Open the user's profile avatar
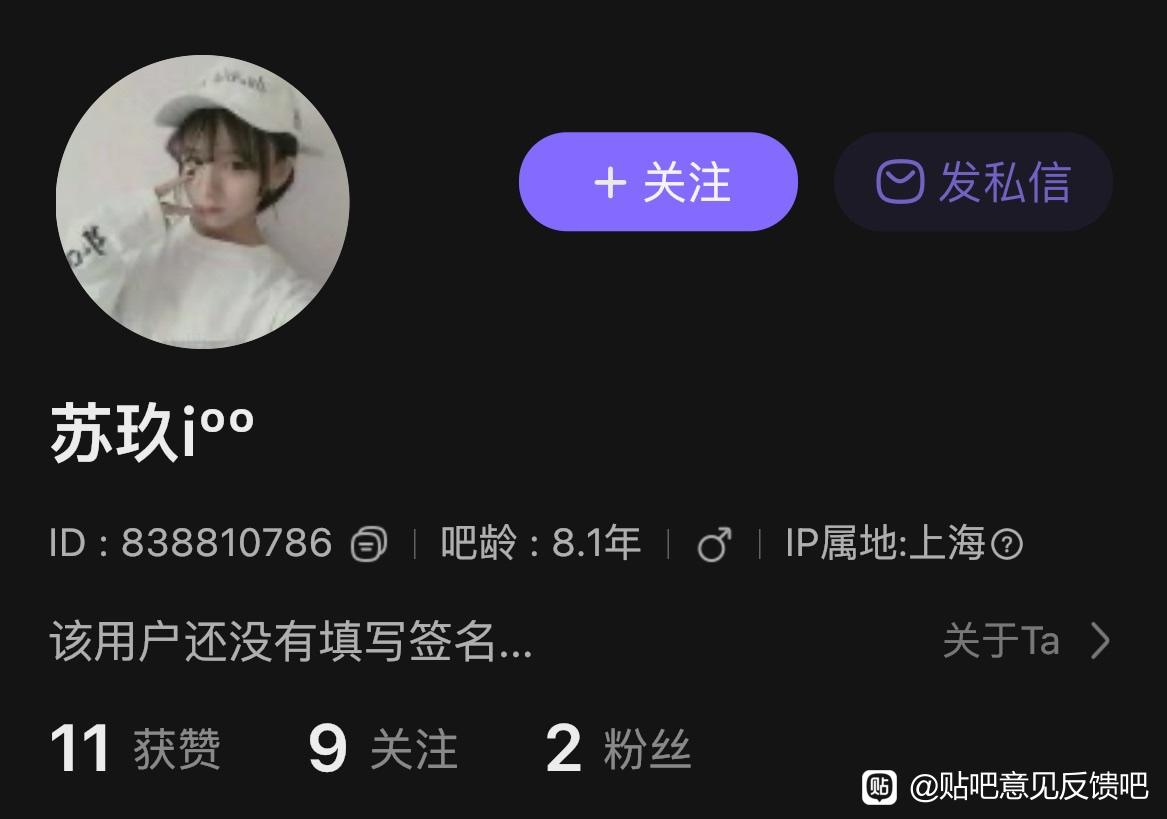The width and height of the screenshot is (1167, 819). 202,202
